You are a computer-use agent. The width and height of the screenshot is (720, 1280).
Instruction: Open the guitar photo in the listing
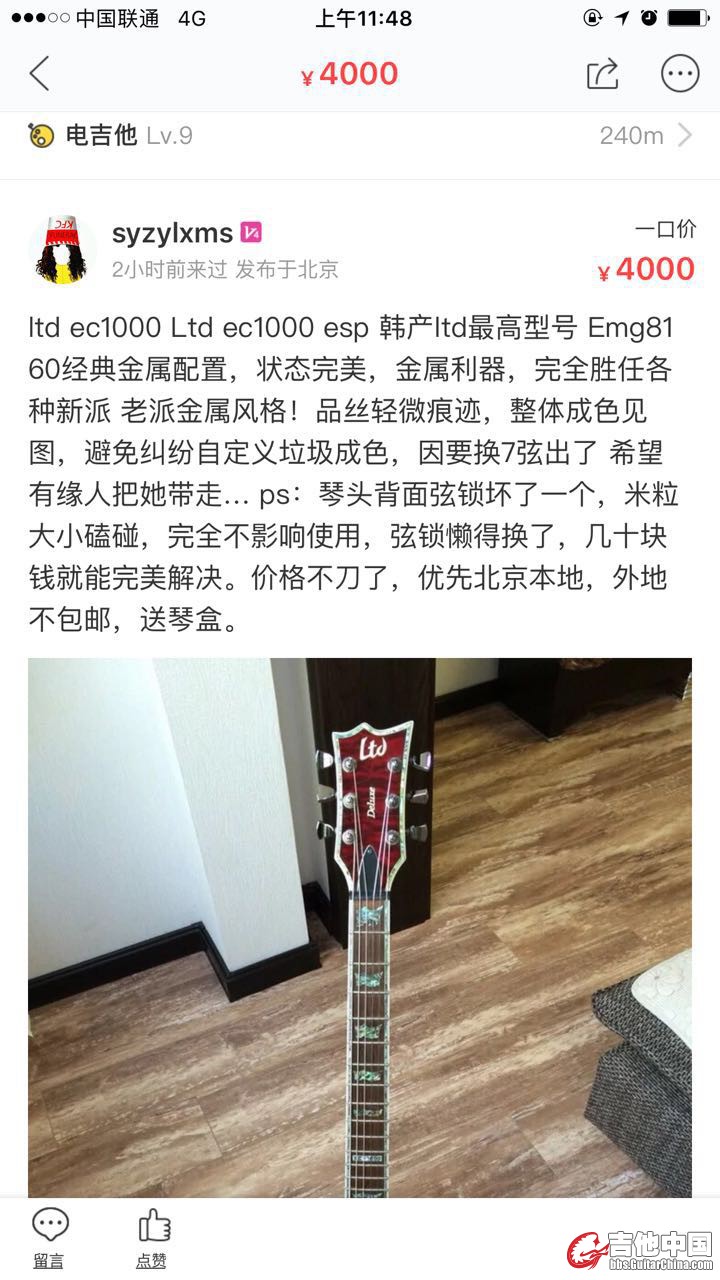point(360,926)
